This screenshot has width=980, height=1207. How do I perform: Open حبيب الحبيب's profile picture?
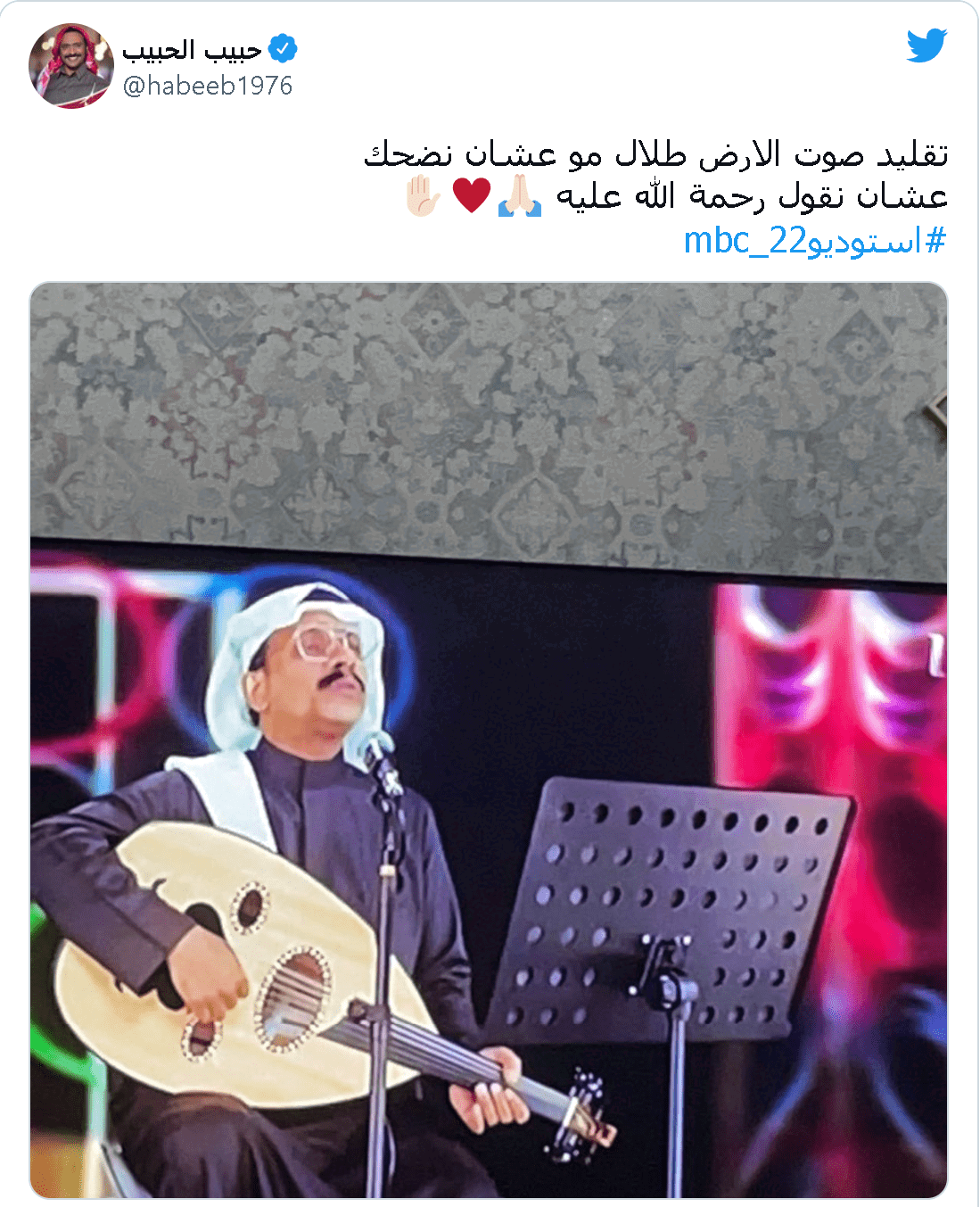(x=71, y=66)
